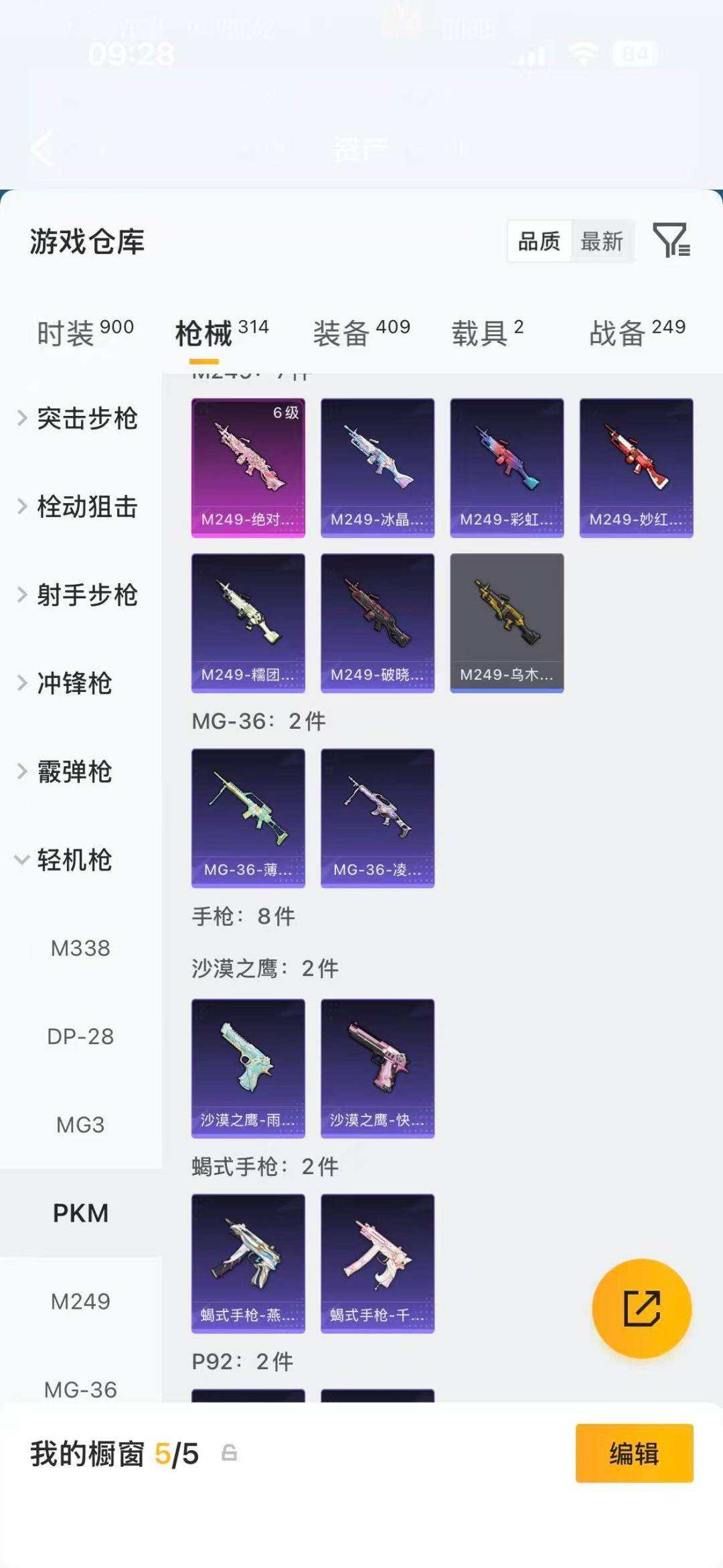This screenshot has height=1568, width=723.
Task: Expand the 突击步枪 category
Action: click(x=87, y=419)
